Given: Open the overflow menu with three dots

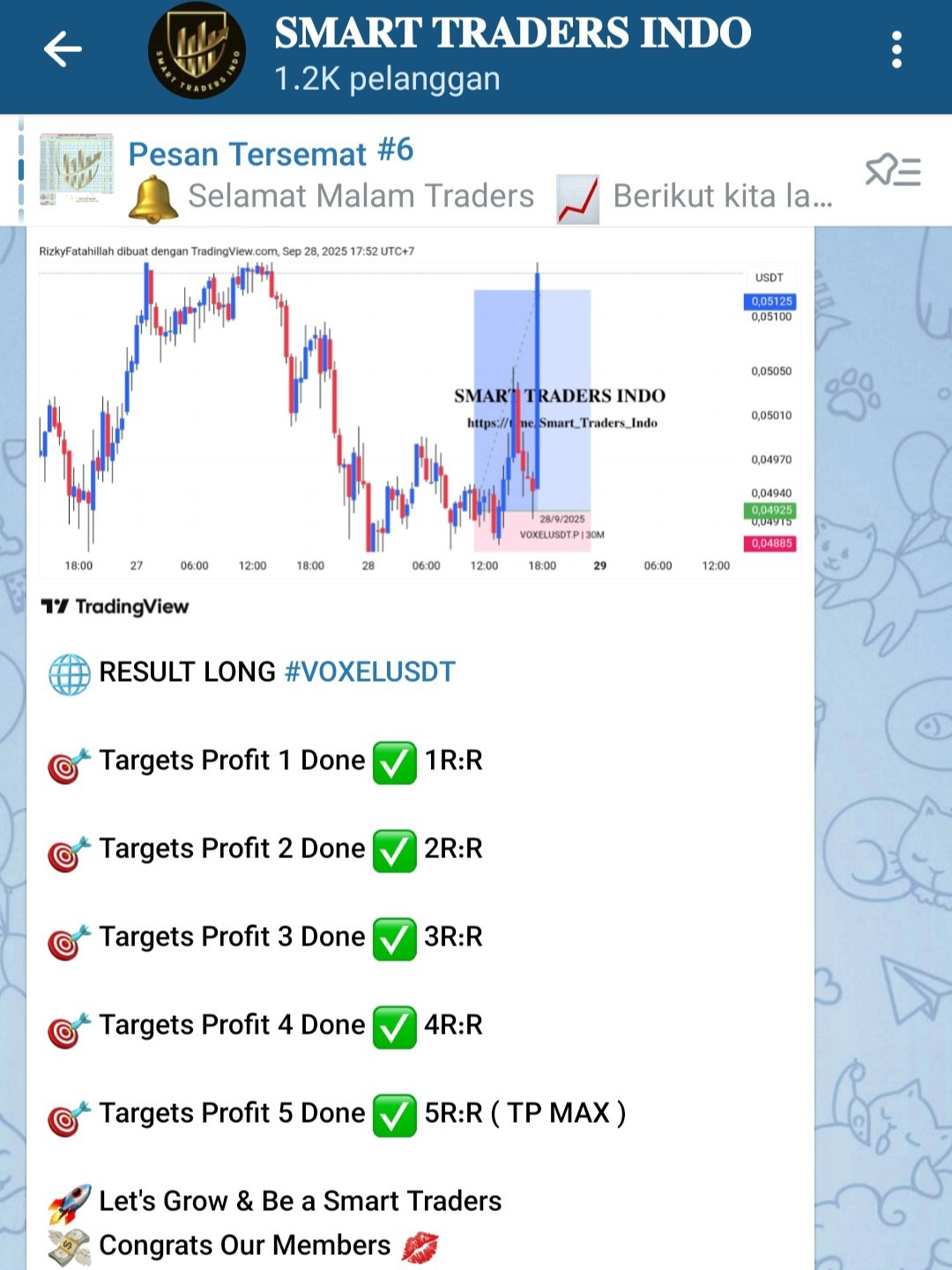Looking at the screenshot, I should tap(896, 50).
